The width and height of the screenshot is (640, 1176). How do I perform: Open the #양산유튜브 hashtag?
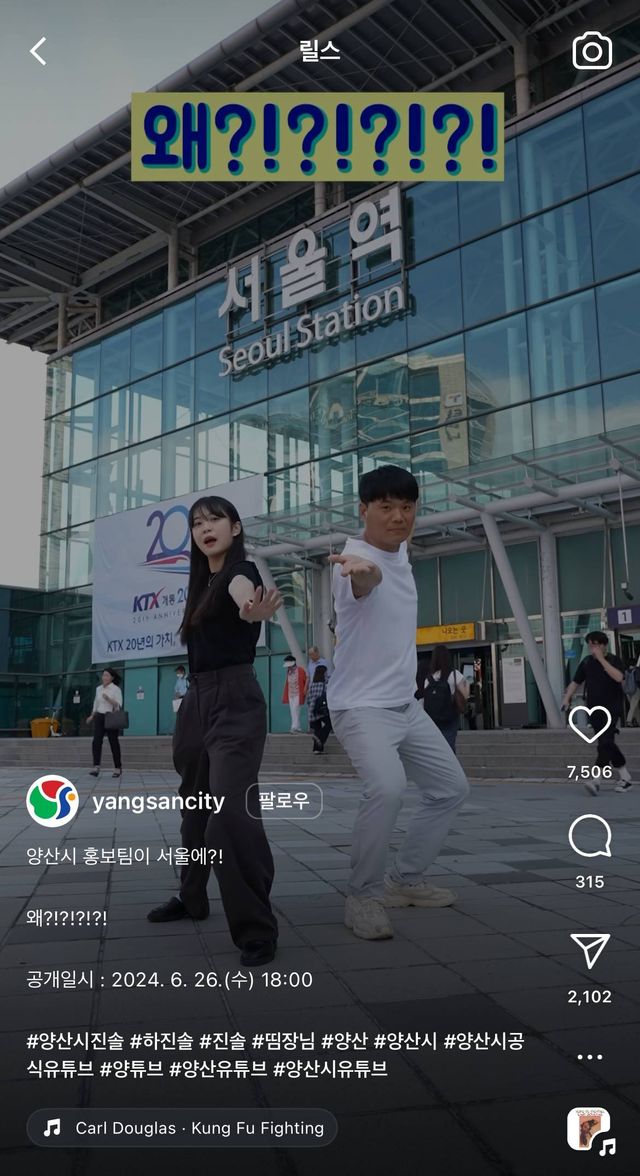click(218, 1069)
